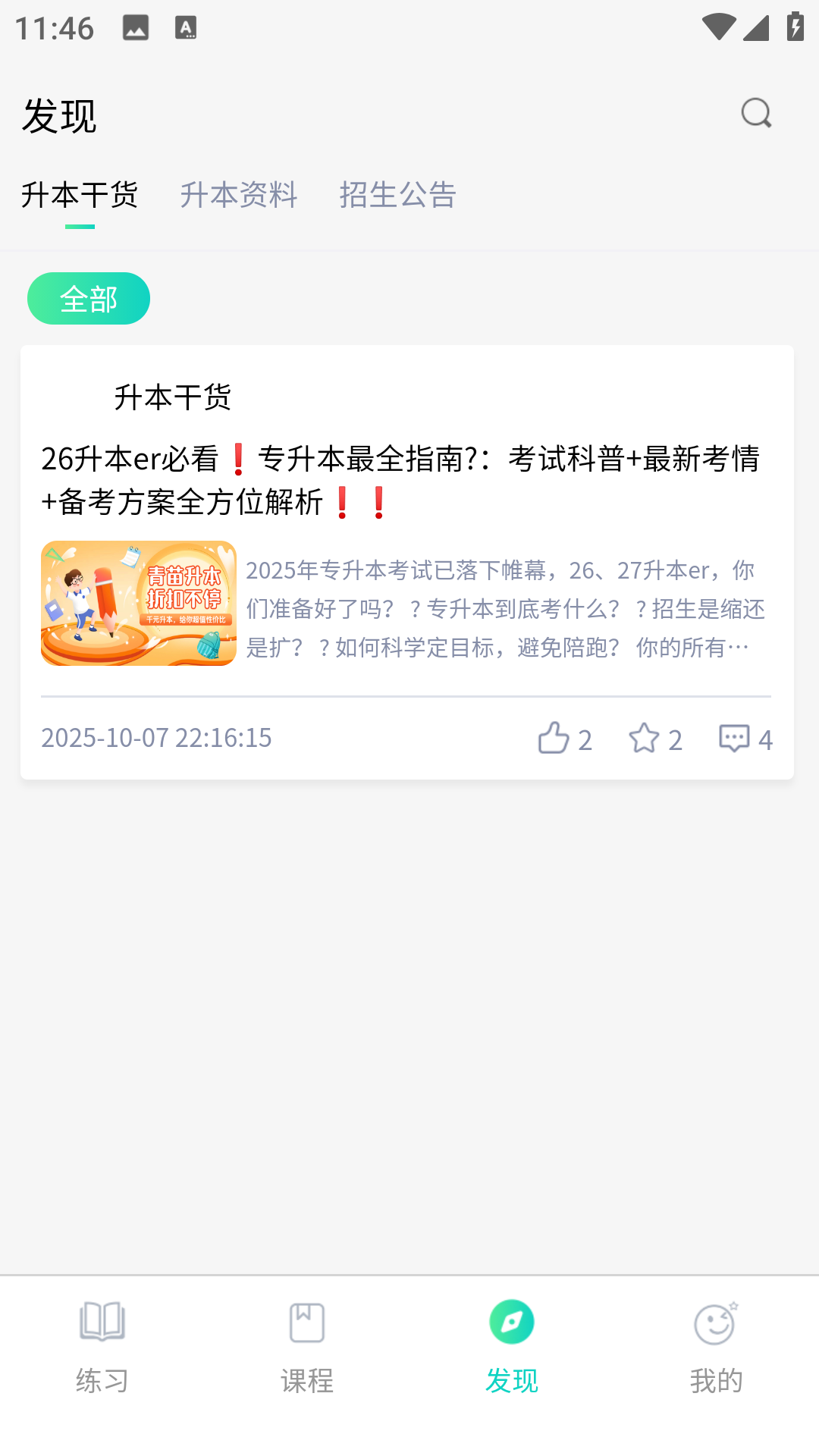Open the comments icon showing 4 comments

(x=734, y=736)
